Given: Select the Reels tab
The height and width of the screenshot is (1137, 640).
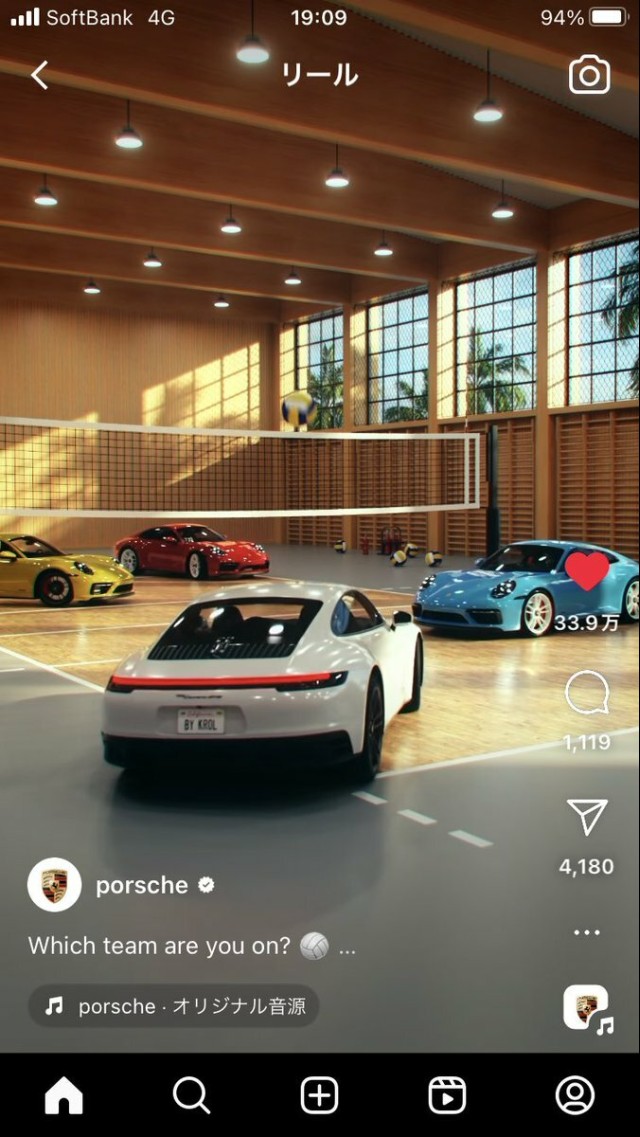Looking at the screenshot, I should [447, 1096].
